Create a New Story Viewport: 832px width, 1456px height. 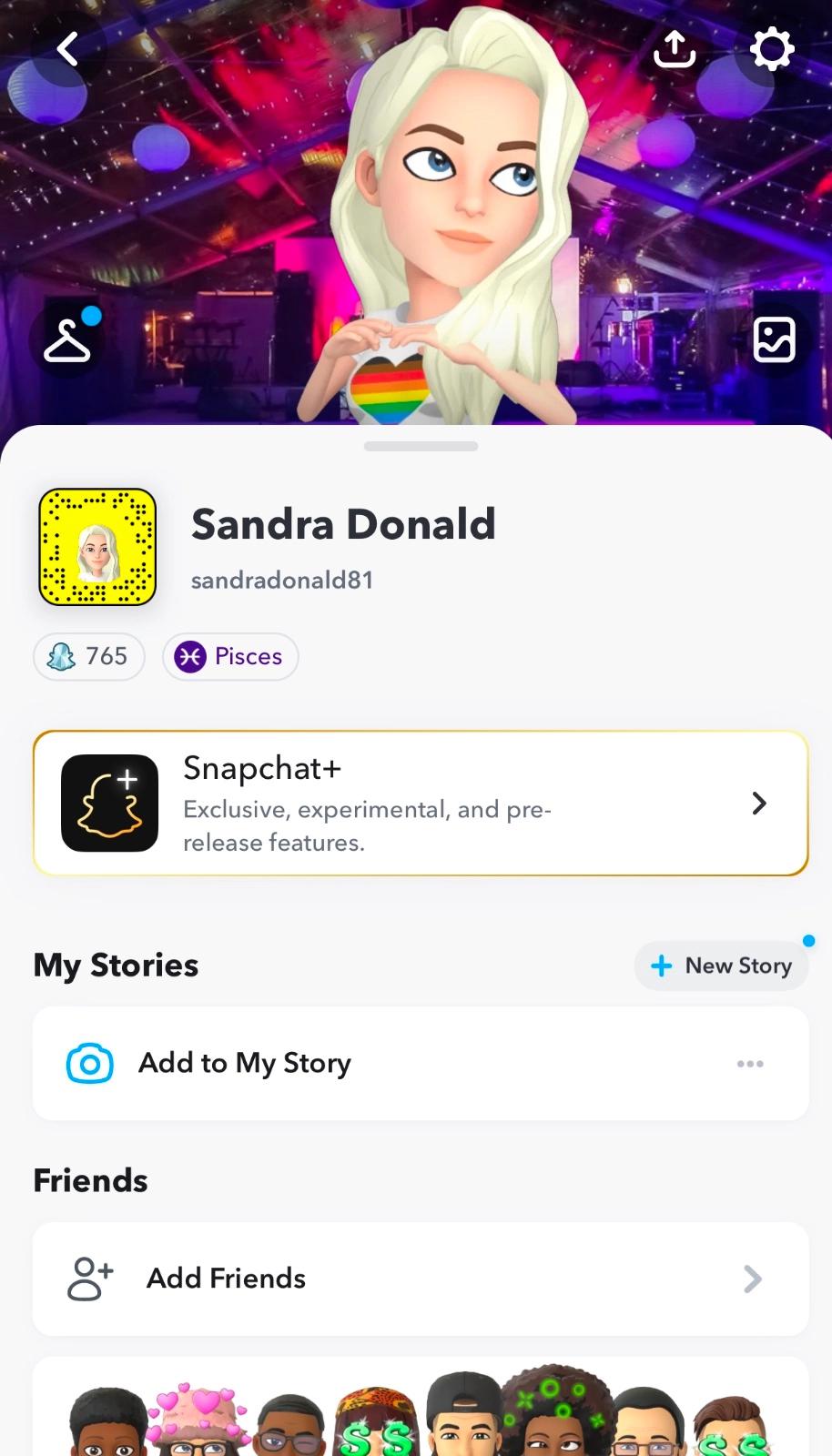[x=721, y=966]
